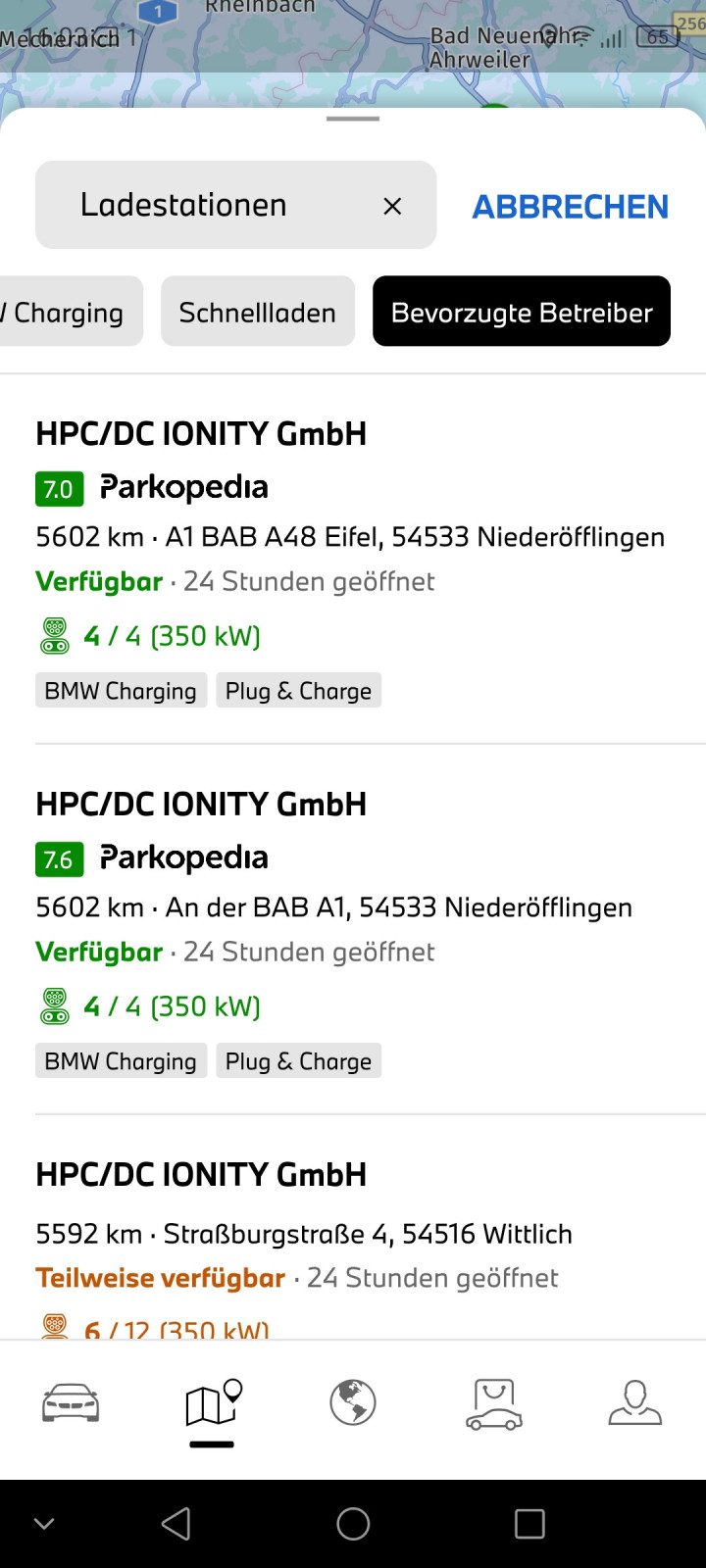Select the Plug & Charge tag on the second result
Screen dimensions: 706x1568
[x=298, y=1060]
